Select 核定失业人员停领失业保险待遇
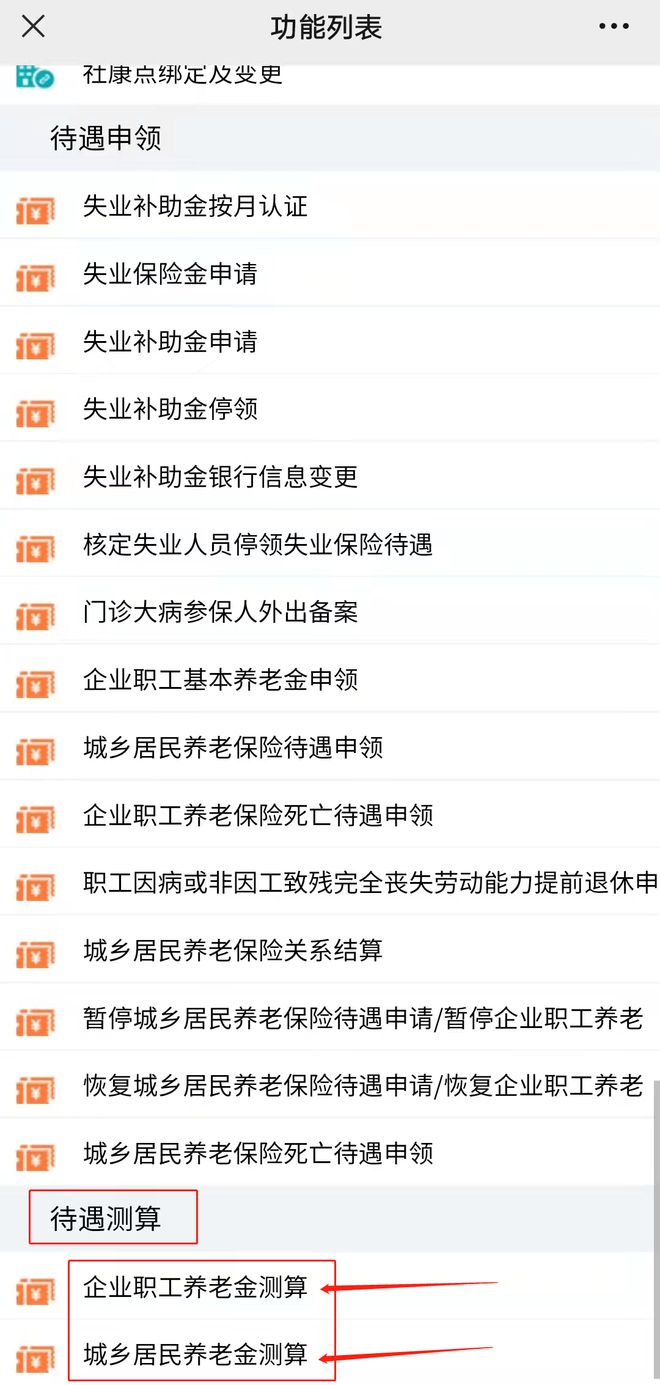The image size is (660, 1385). click(257, 545)
